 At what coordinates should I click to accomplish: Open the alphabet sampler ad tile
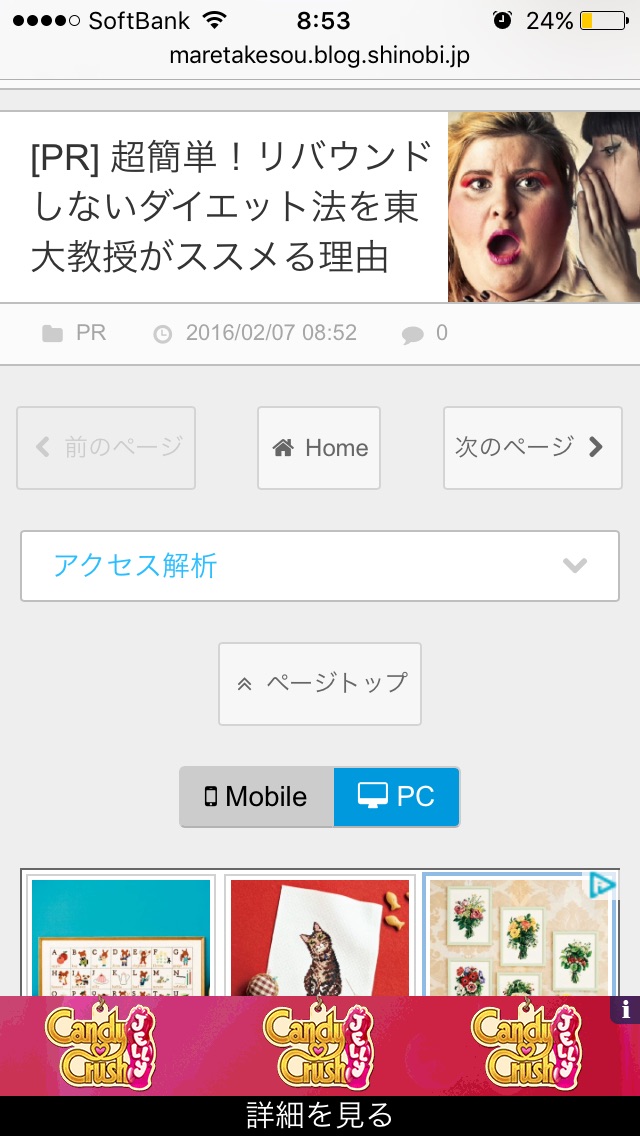[121, 938]
